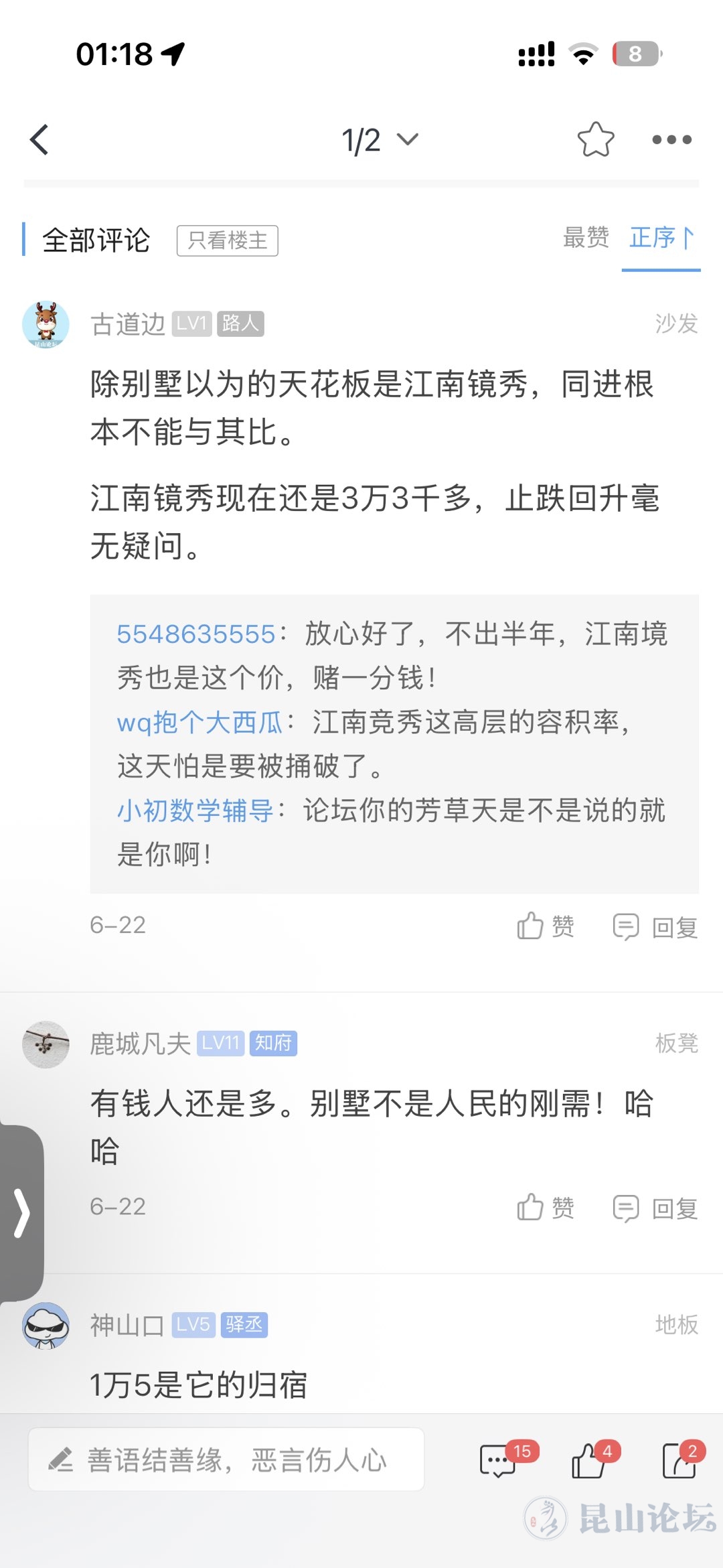This screenshot has height=1568, width=723.
Task: Open the 1/2 page selector dropdown
Action: (380, 140)
